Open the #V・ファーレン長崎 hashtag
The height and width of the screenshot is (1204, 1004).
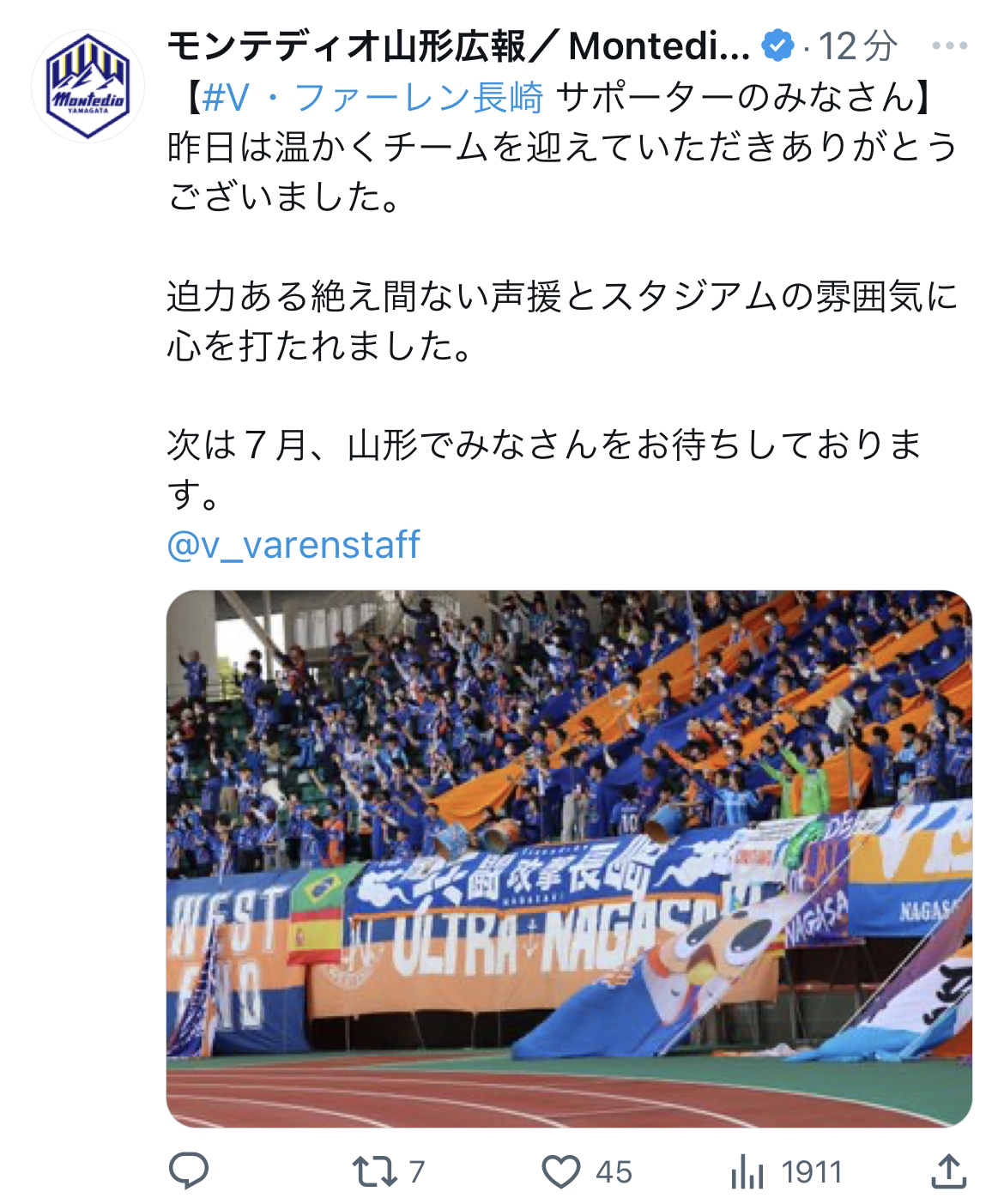click(372, 98)
